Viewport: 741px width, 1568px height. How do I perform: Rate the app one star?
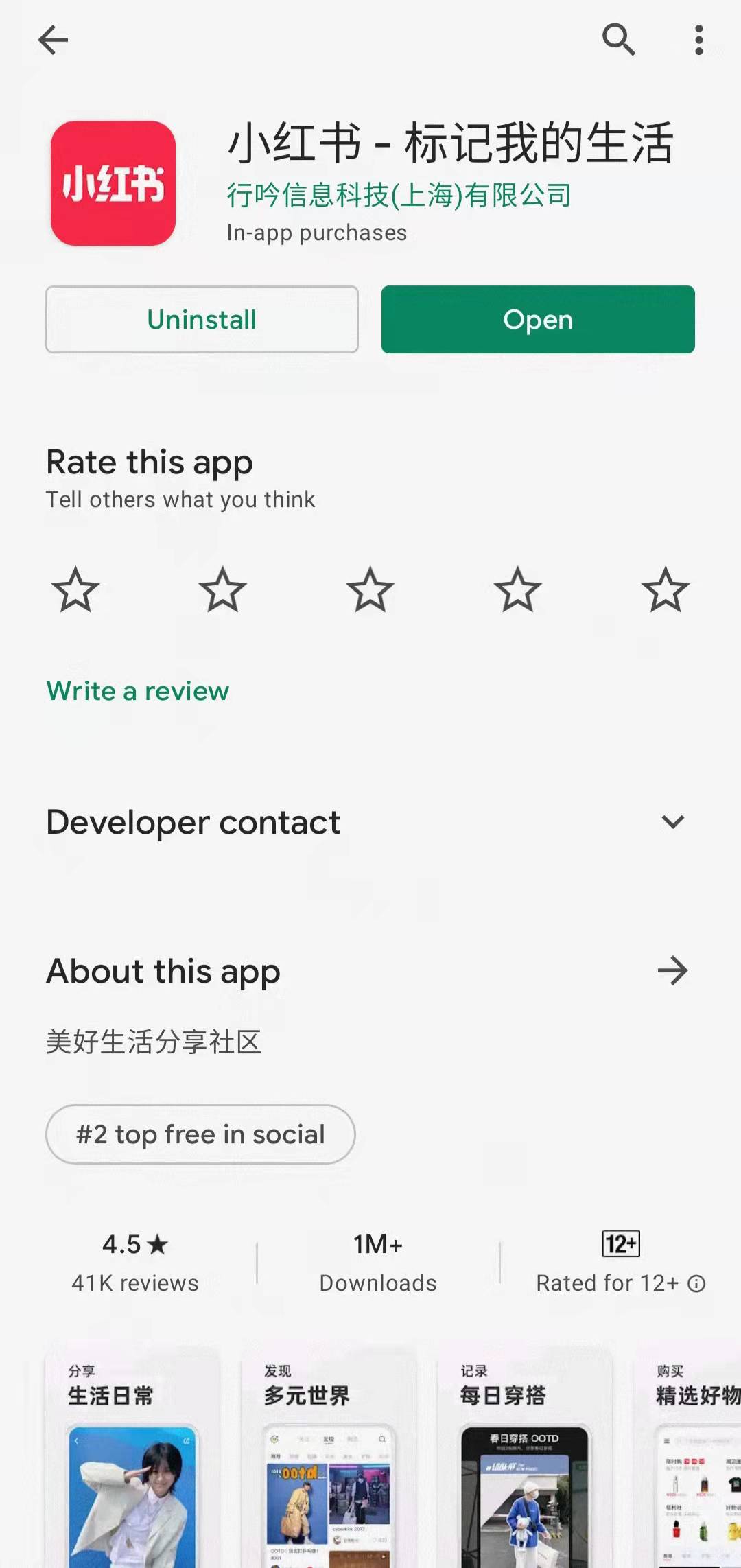[x=75, y=589]
